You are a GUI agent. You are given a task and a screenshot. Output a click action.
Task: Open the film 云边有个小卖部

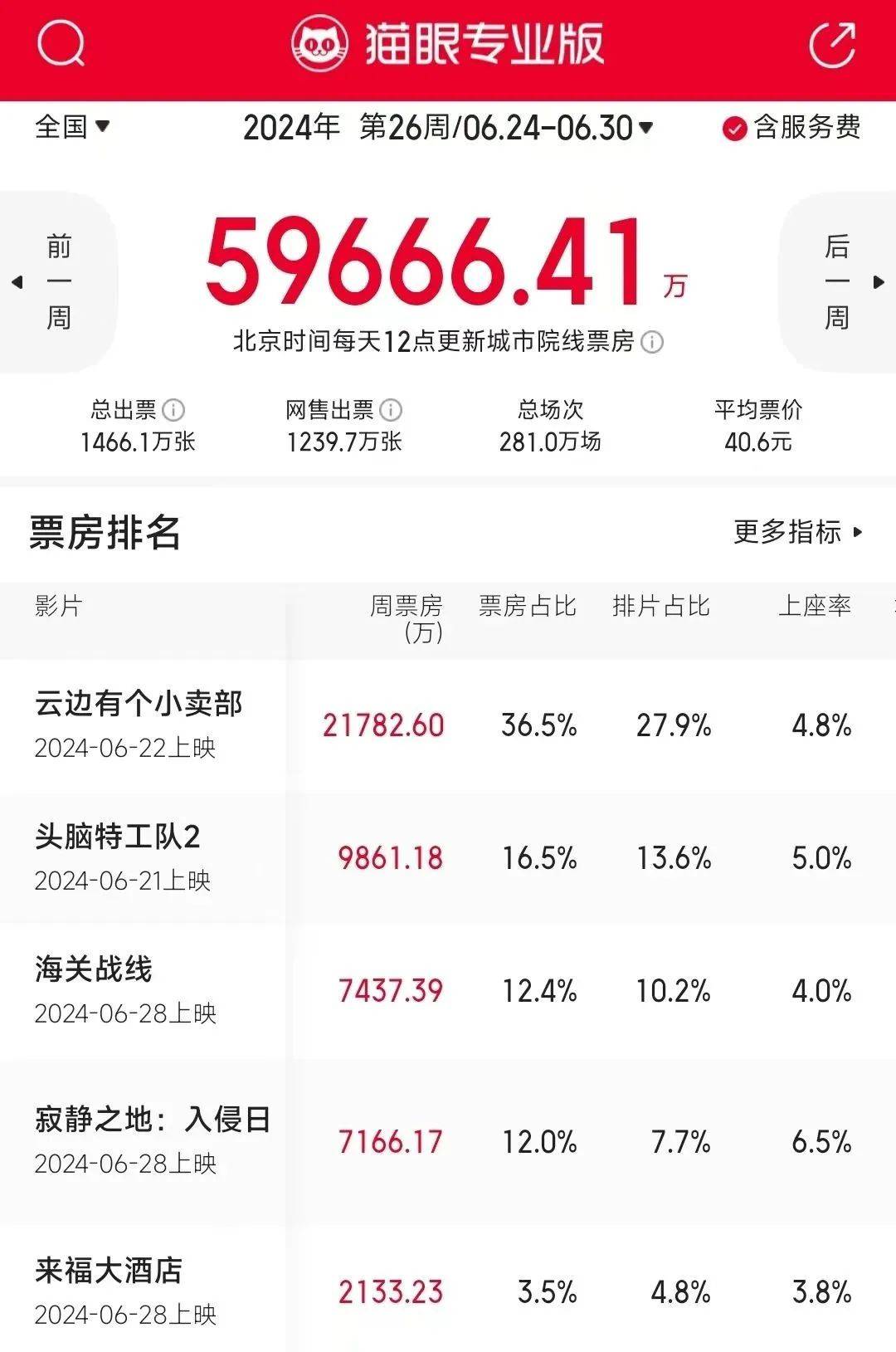[x=139, y=704]
